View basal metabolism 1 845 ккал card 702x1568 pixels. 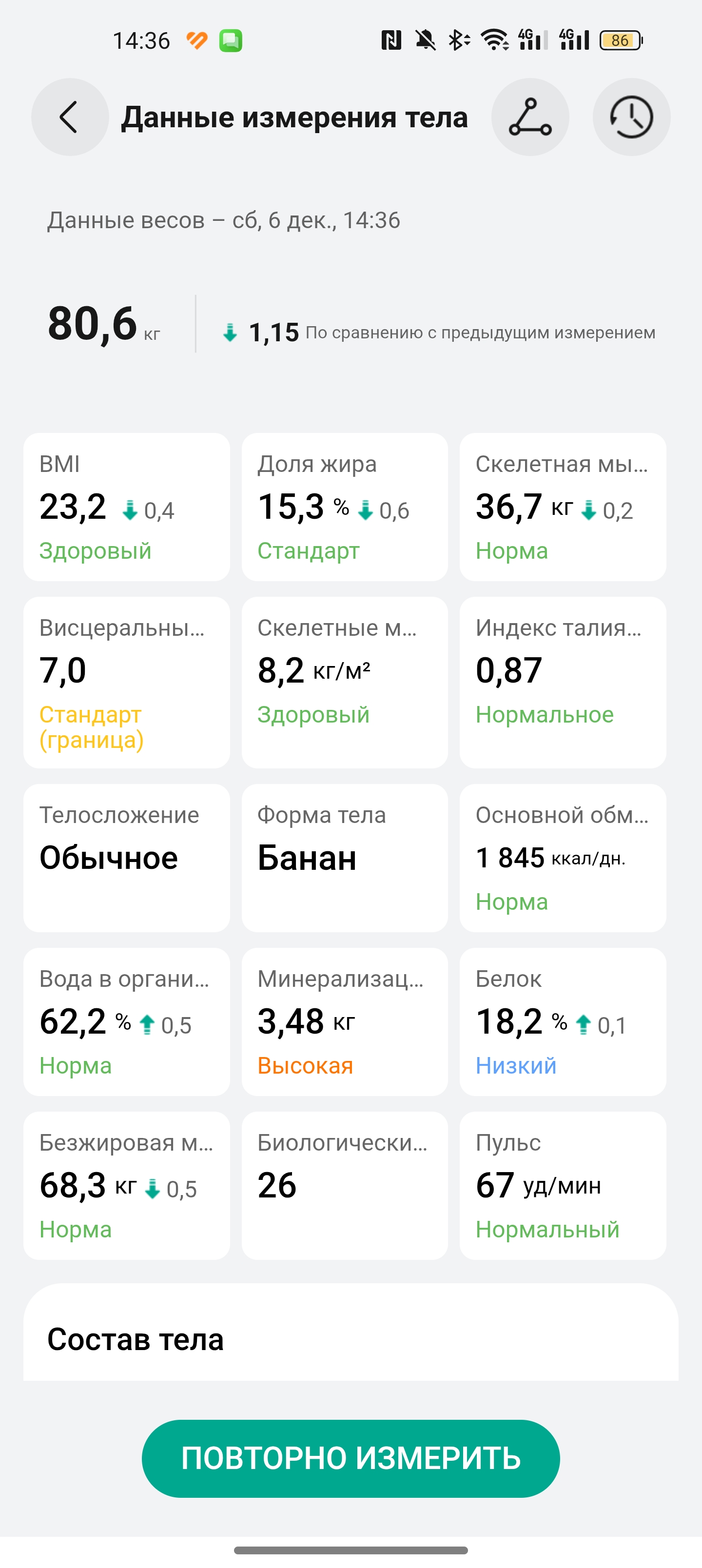[x=563, y=857]
